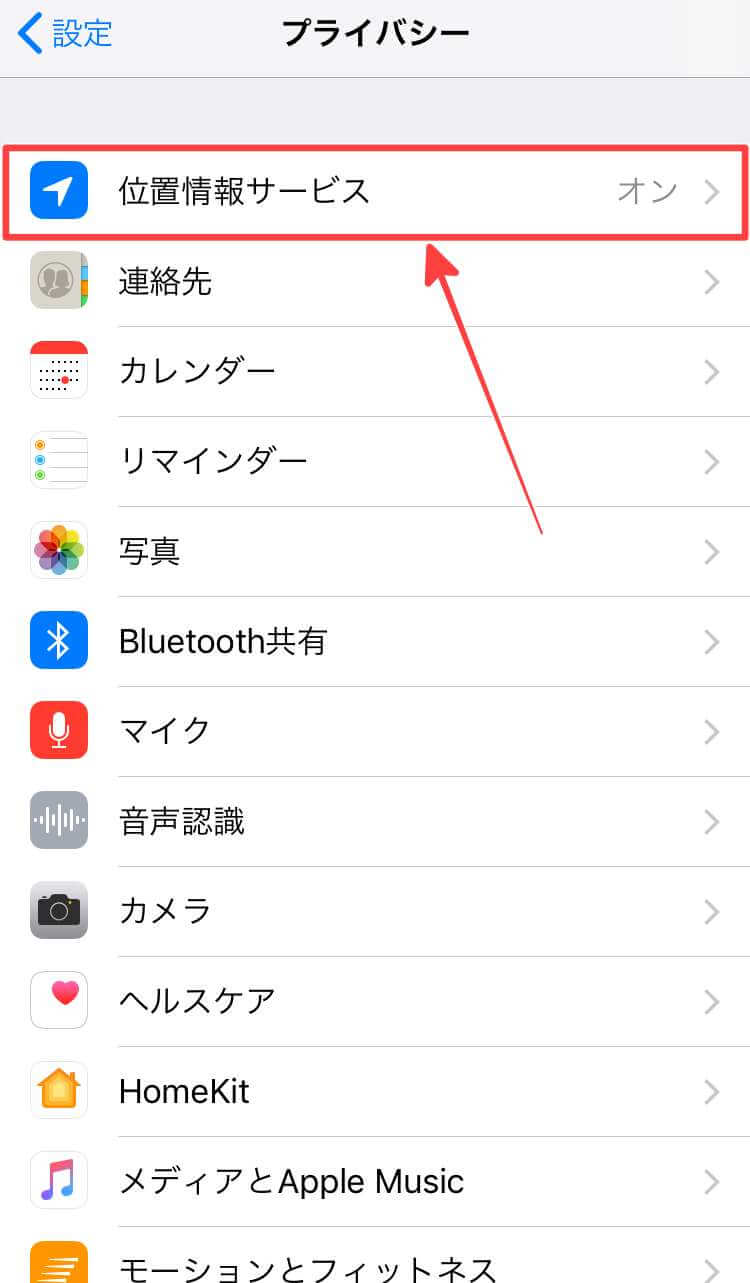Screen dimensions: 750x1283
Task: Open 写真 privacy settings
Action: point(375,551)
